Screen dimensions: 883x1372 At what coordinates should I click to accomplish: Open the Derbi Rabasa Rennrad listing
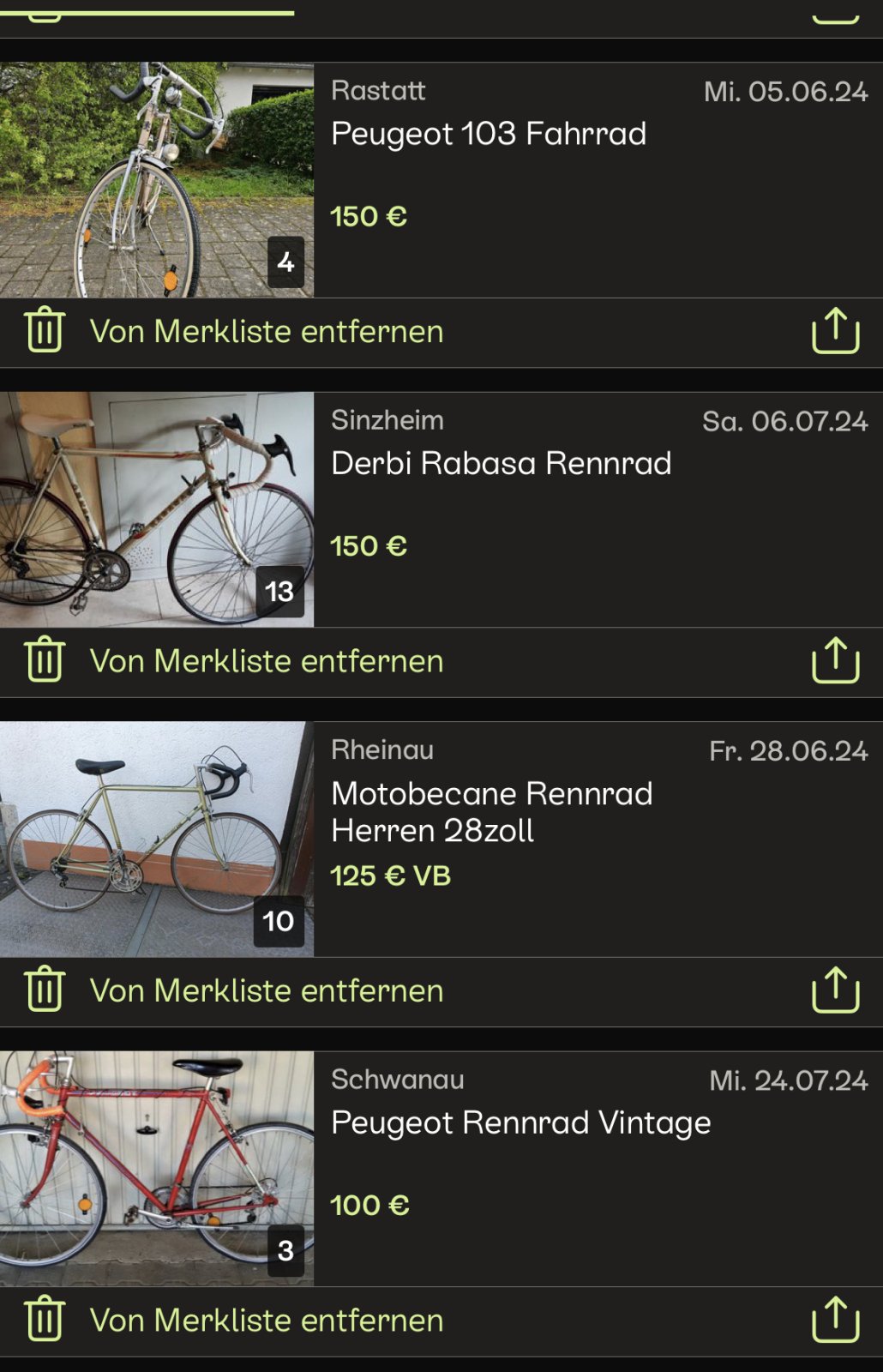(501, 464)
